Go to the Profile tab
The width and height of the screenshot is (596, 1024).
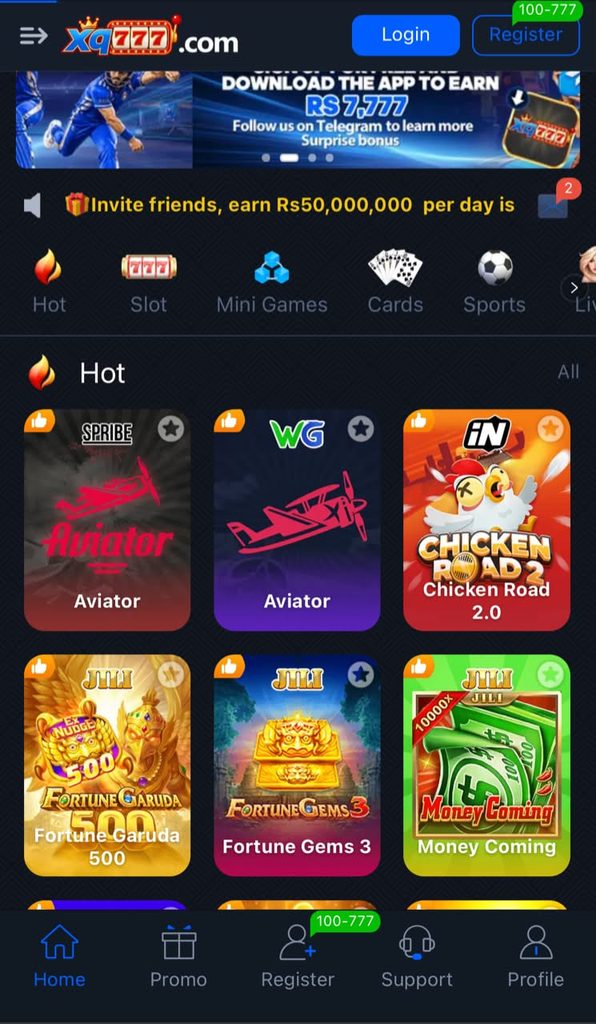click(x=536, y=957)
